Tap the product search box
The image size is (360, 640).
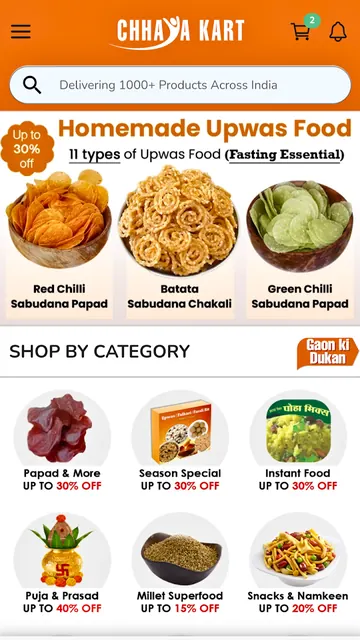point(180,85)
